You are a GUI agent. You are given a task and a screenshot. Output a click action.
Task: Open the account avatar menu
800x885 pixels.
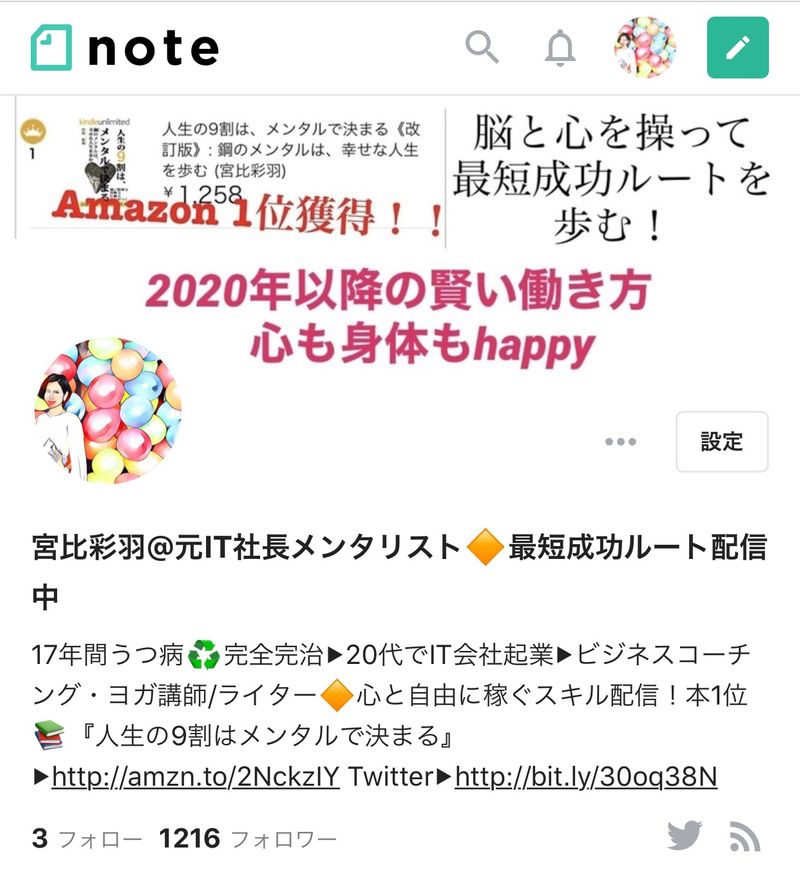click(645, 47)
